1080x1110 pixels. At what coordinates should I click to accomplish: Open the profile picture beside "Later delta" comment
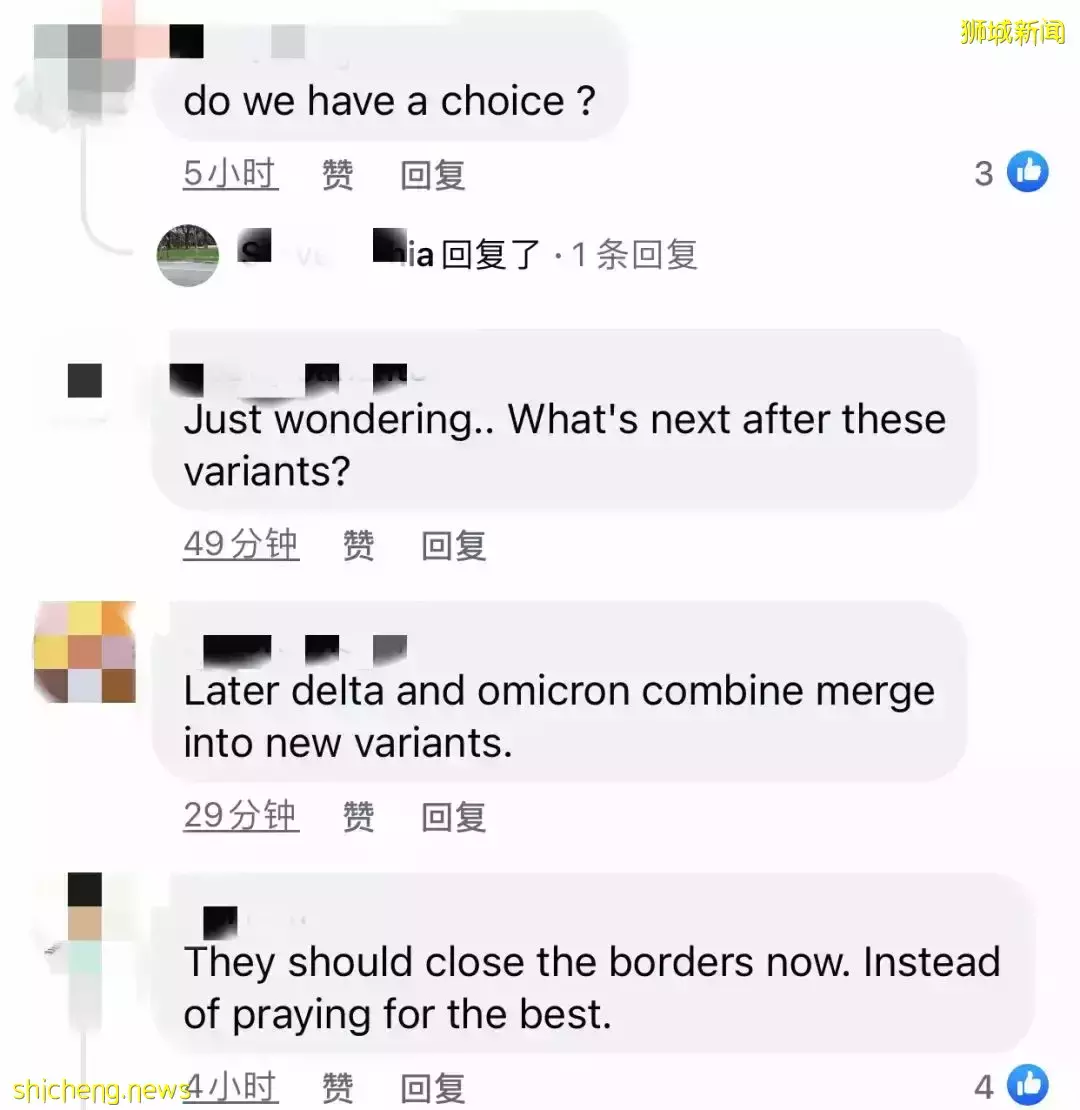pos(85,652)
